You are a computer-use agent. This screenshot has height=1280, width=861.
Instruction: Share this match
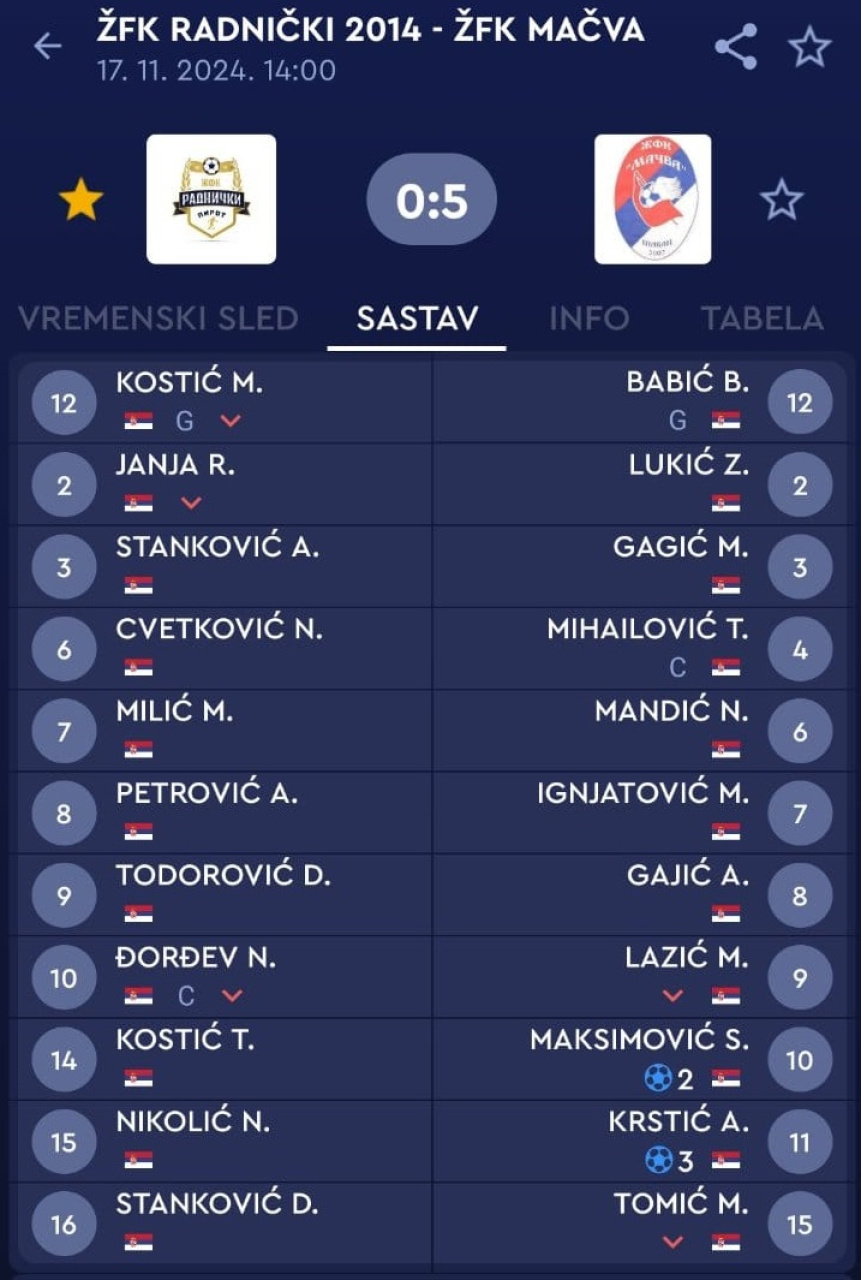(x=736, y=47)
